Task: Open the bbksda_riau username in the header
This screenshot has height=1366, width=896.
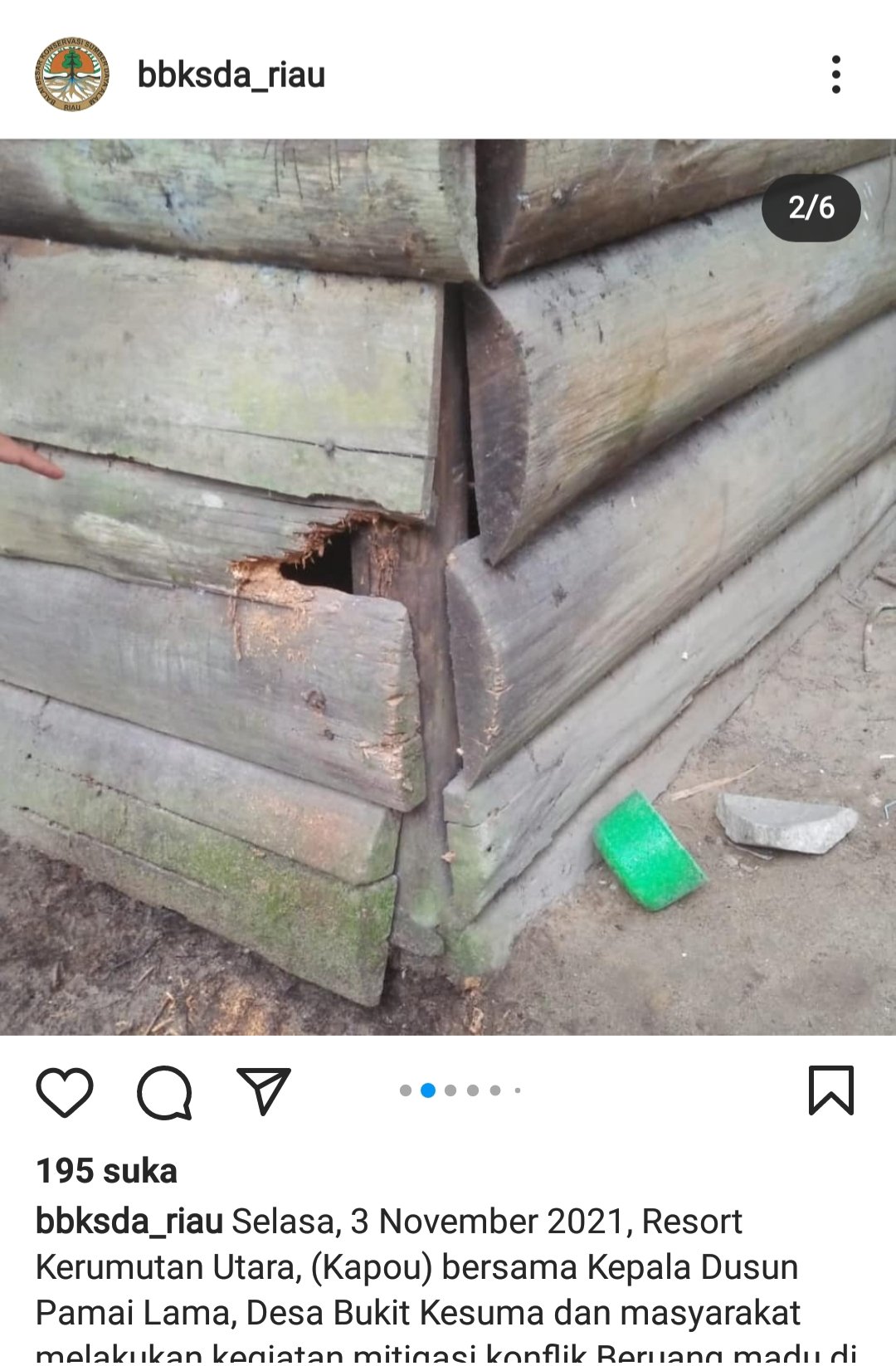Action: click(x=231, y=75)
